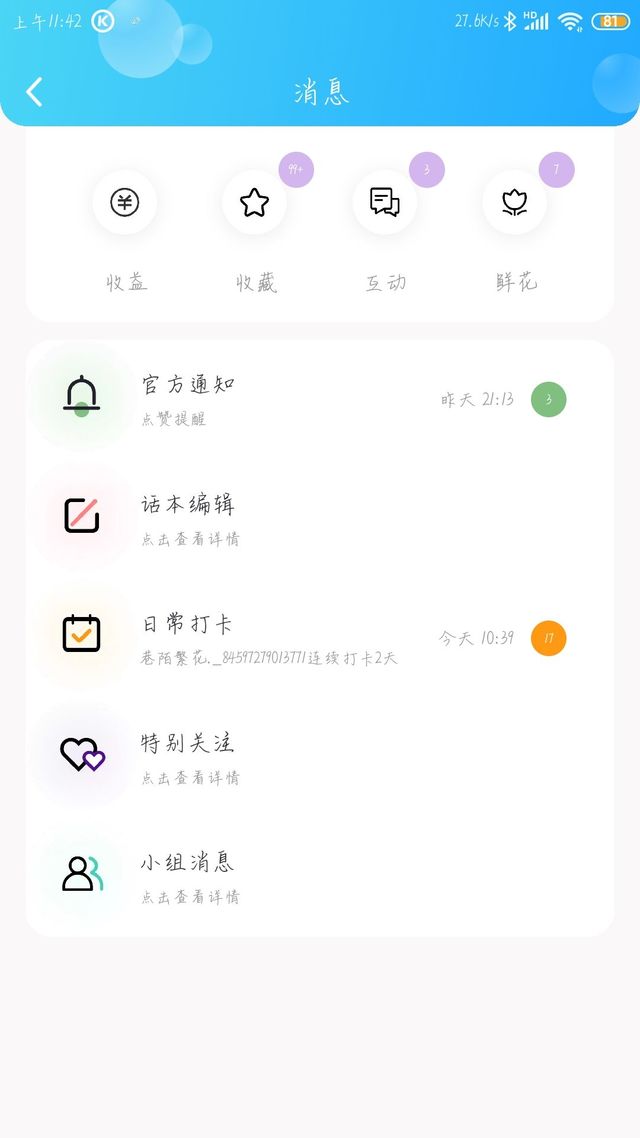
Task: Open 日常打卡 daily check-in messages
Action: point(319,638)
